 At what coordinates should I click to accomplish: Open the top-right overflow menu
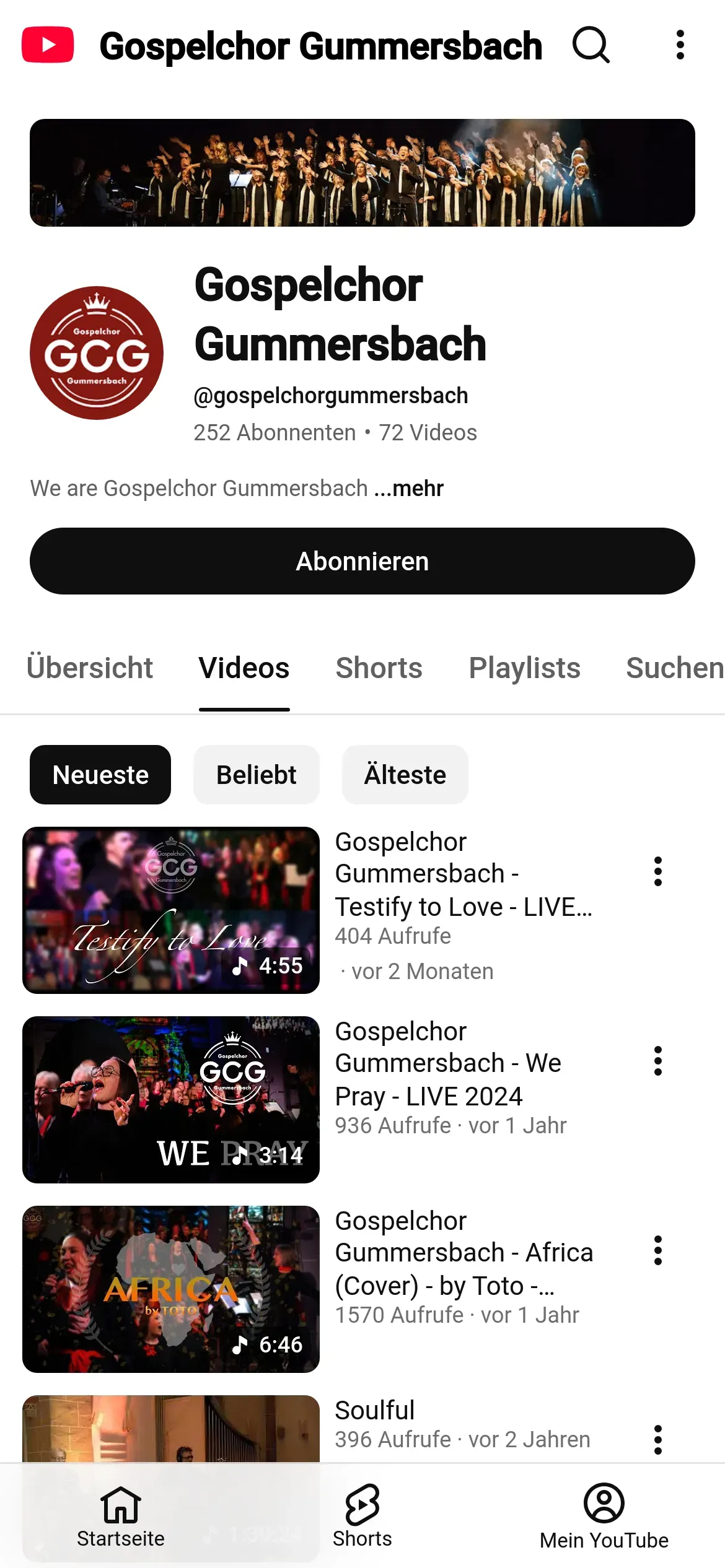pos(680,45)
